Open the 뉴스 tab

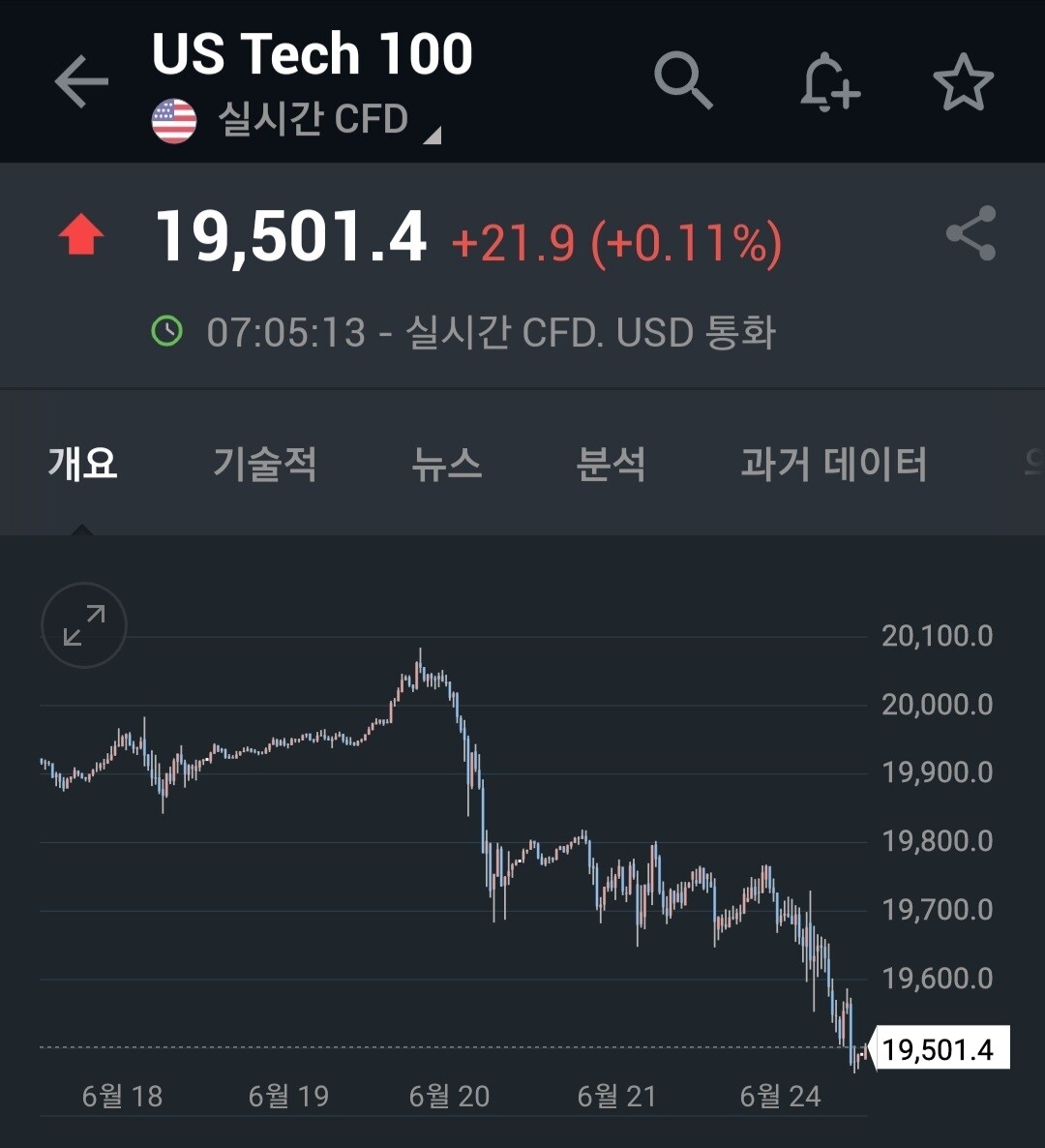pos(446,465)
